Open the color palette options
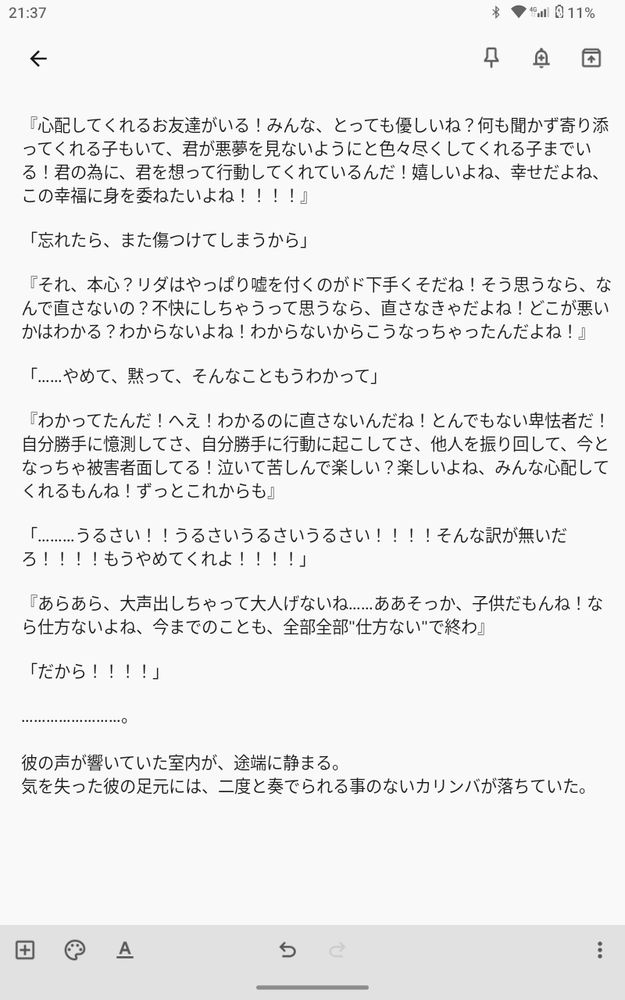Image resolution: width=625 pixels, height=1000 pixels. 75,950
